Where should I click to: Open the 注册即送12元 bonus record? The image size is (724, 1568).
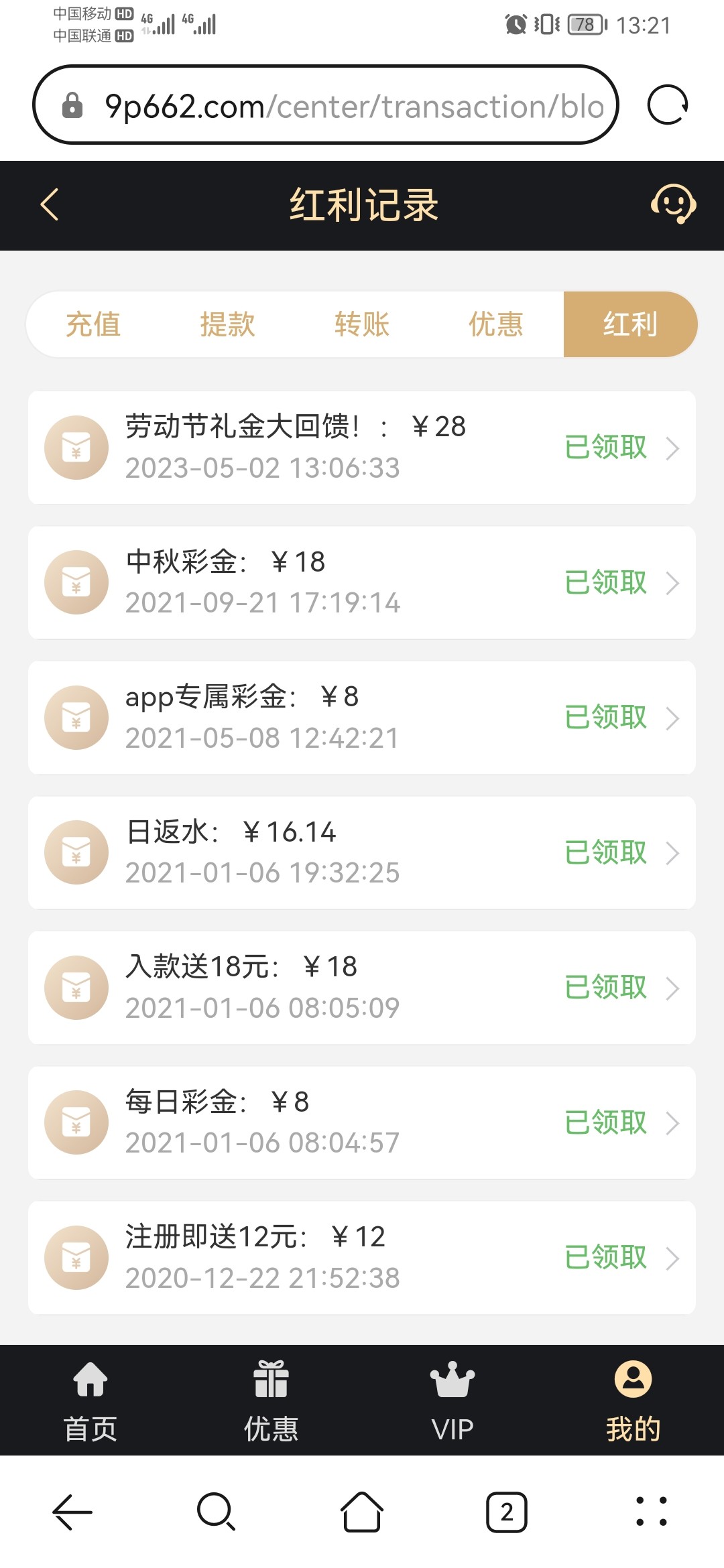362,1258
